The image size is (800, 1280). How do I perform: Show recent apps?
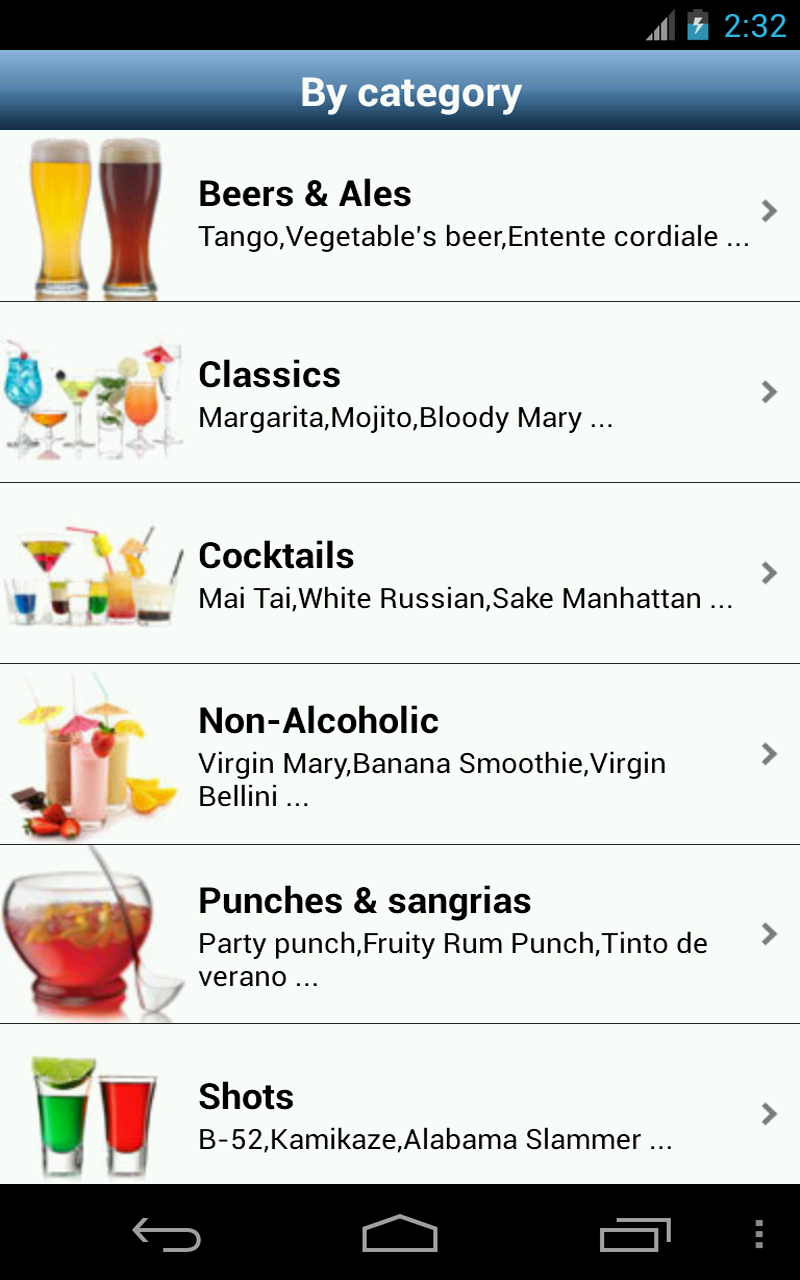click(x=634, y=1235)
